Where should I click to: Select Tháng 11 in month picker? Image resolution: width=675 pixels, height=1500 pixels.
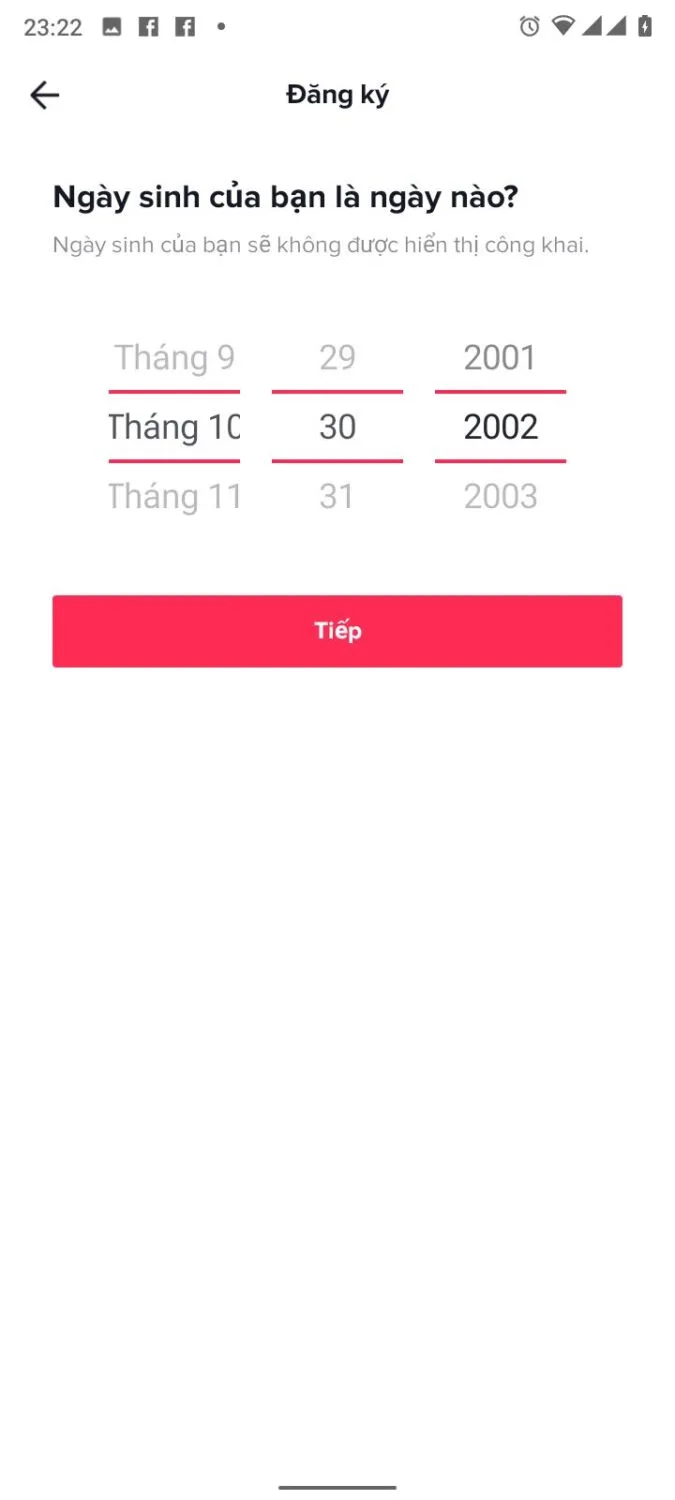click(x=174, y=496)
